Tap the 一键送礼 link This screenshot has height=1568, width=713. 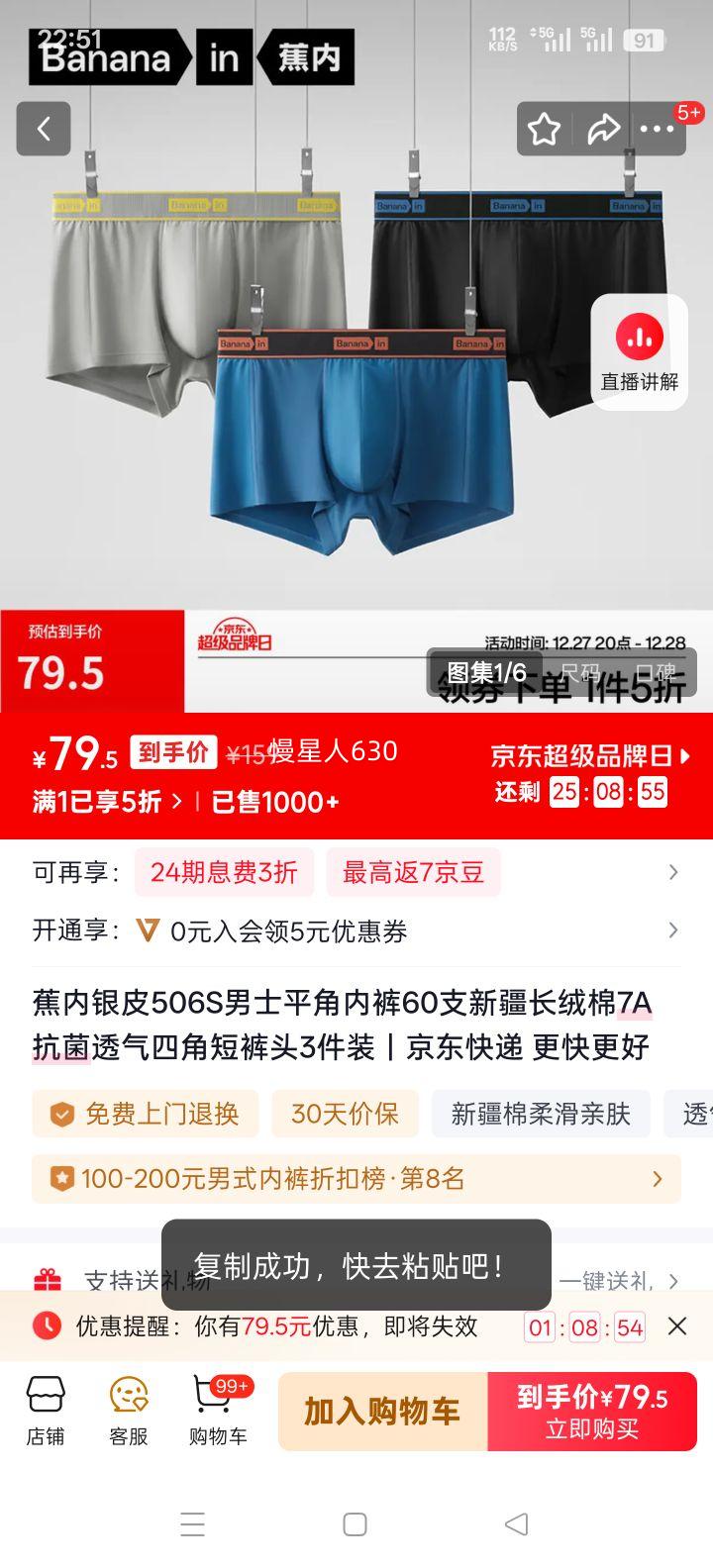tap(606, 1280)
